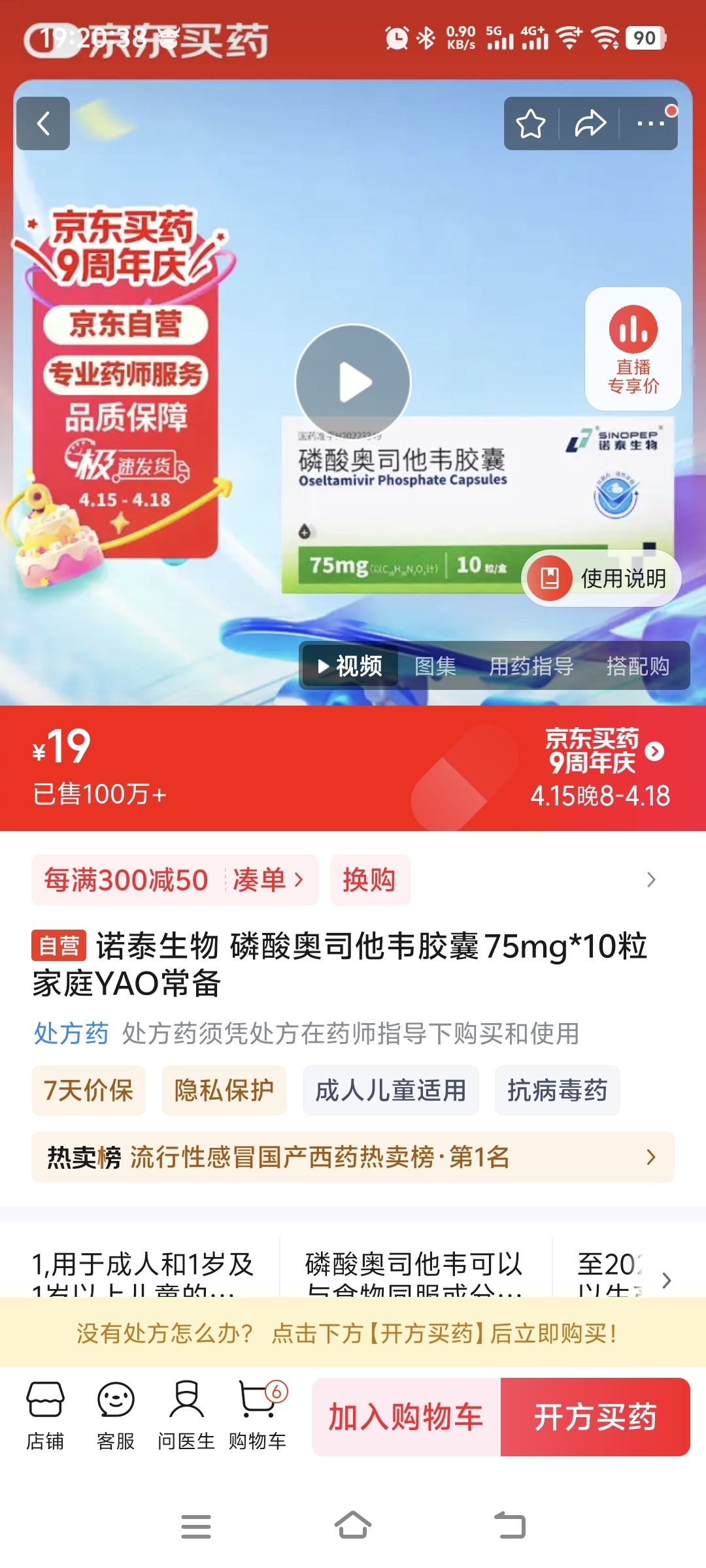This screenshot has height=1568, width=706.
Task: Switch to the 用药指导 tab
Action: [531, 666]
